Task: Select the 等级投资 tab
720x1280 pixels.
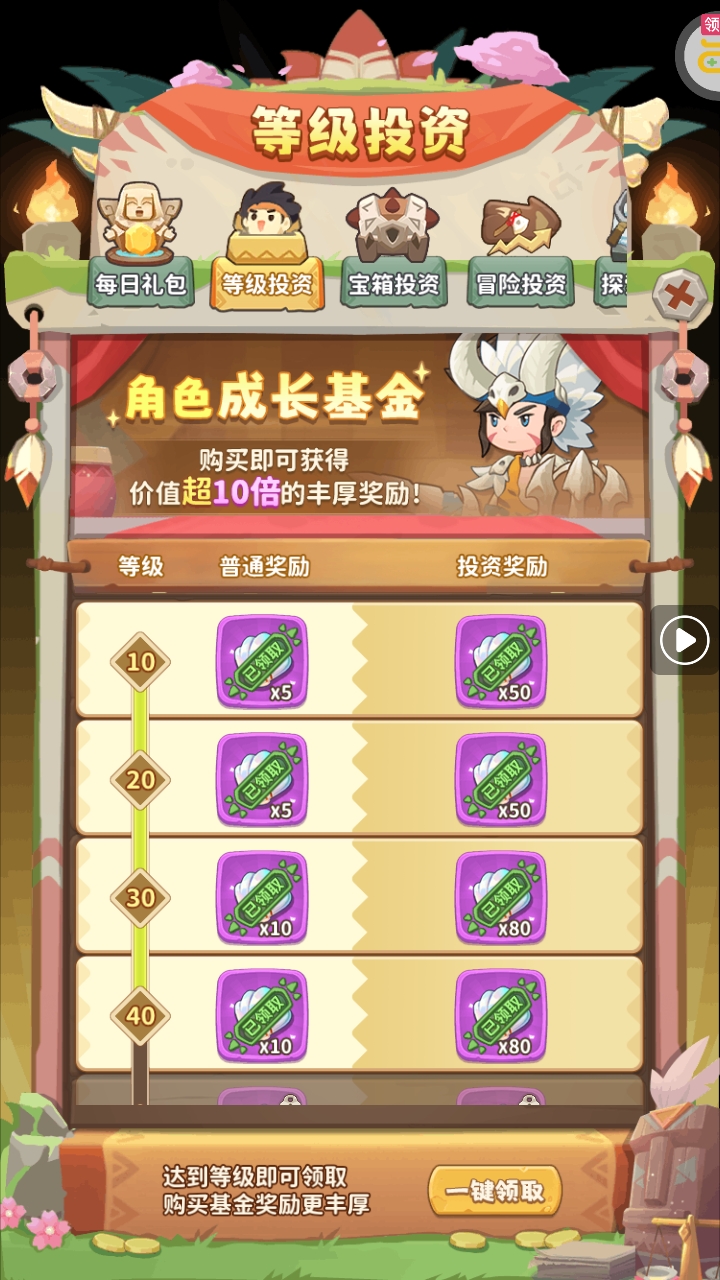Action: pyautogui.click(x=267, y=283)
